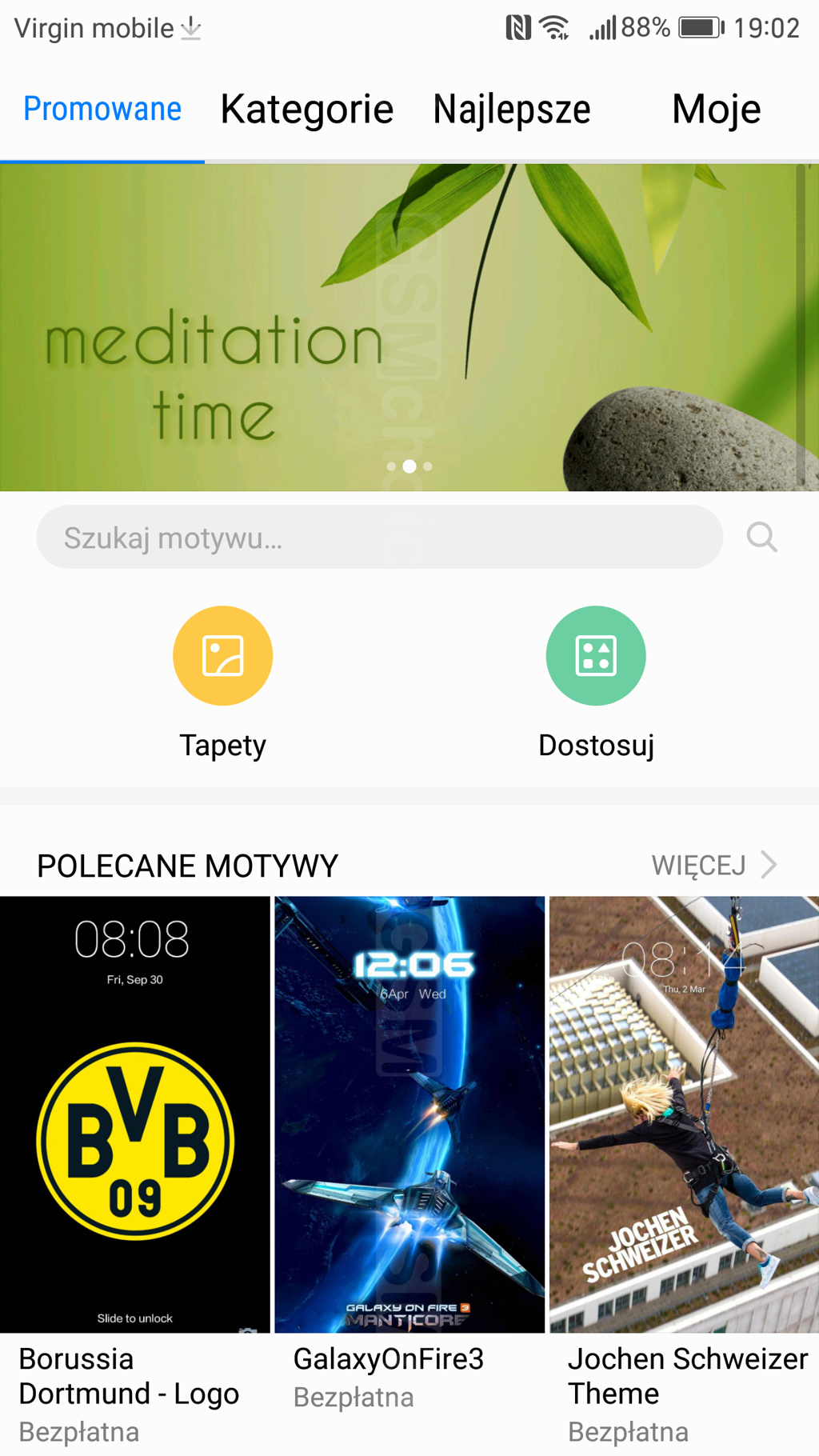
Task: Switch to the Promowane tab
Action: [x=102, y=109]
